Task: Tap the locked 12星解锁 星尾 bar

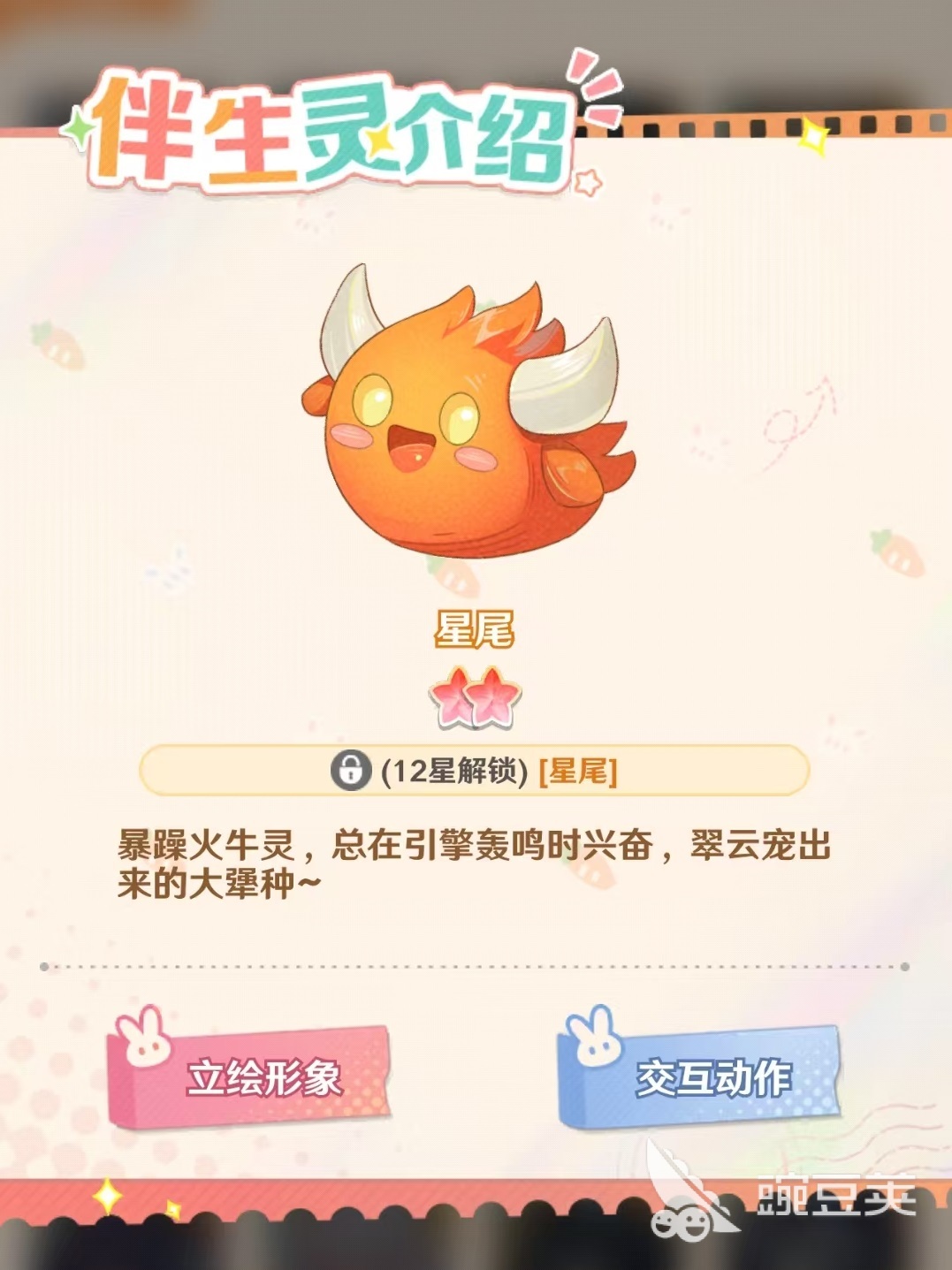Action: point(475,771)
